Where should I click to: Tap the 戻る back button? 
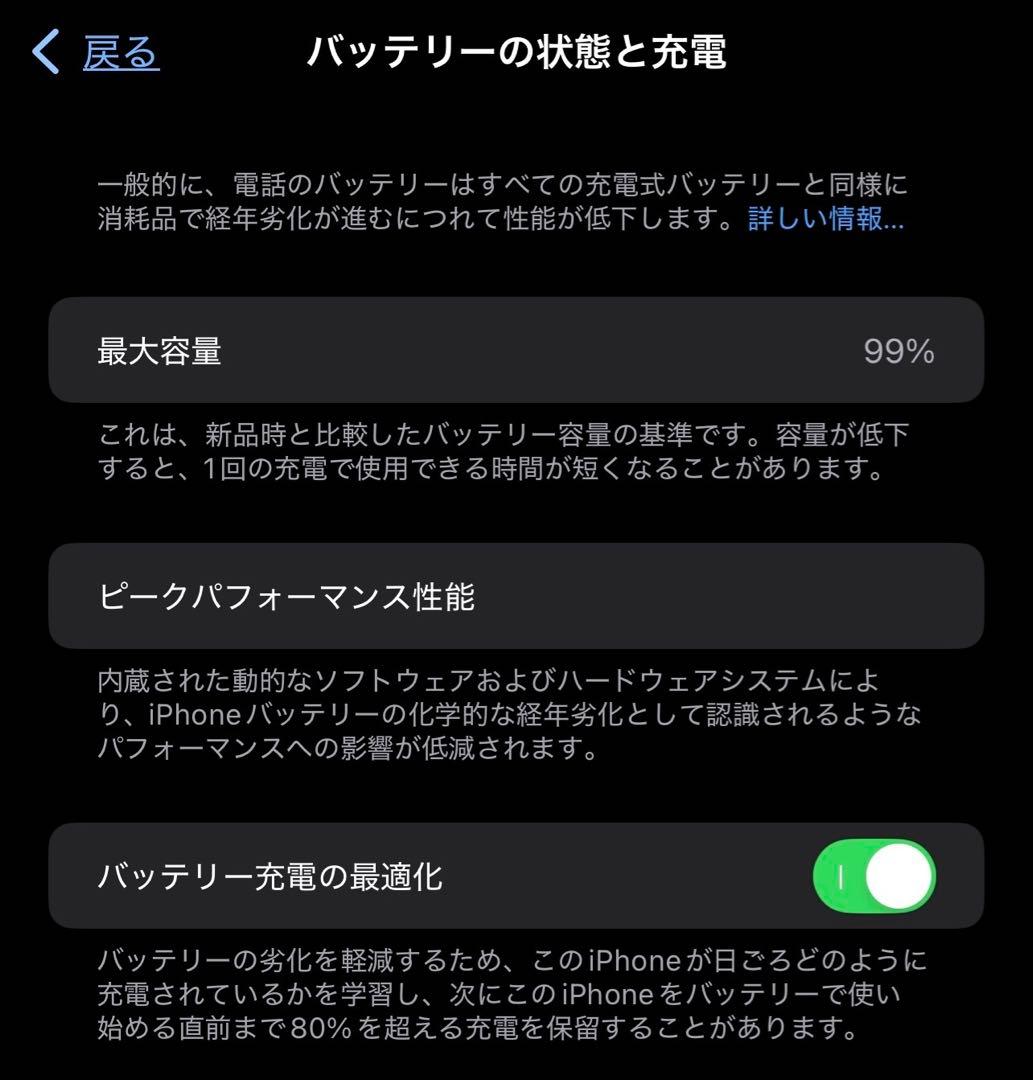tap(120, 55)
